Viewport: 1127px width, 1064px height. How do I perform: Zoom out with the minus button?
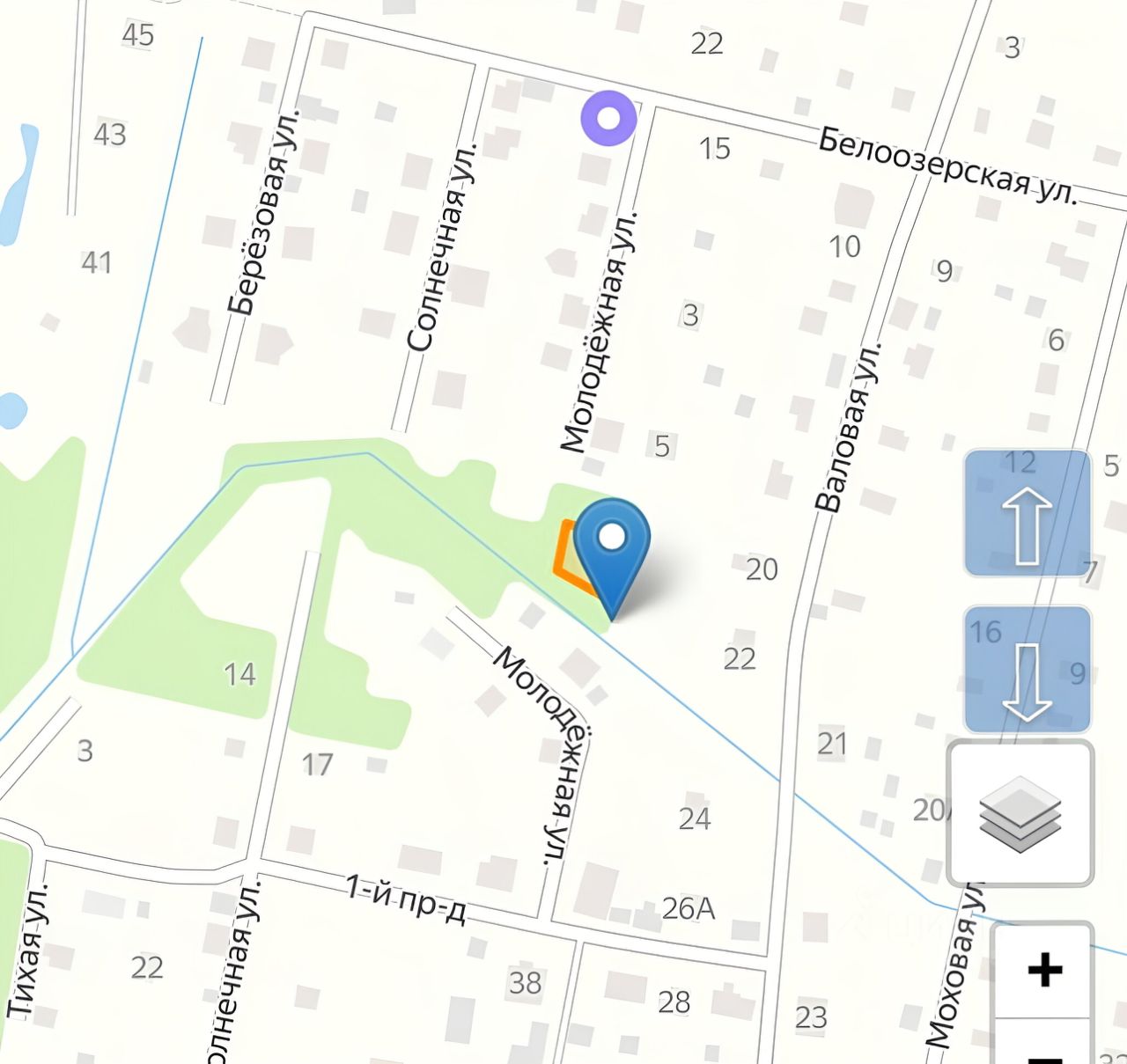point(1044,1051)
